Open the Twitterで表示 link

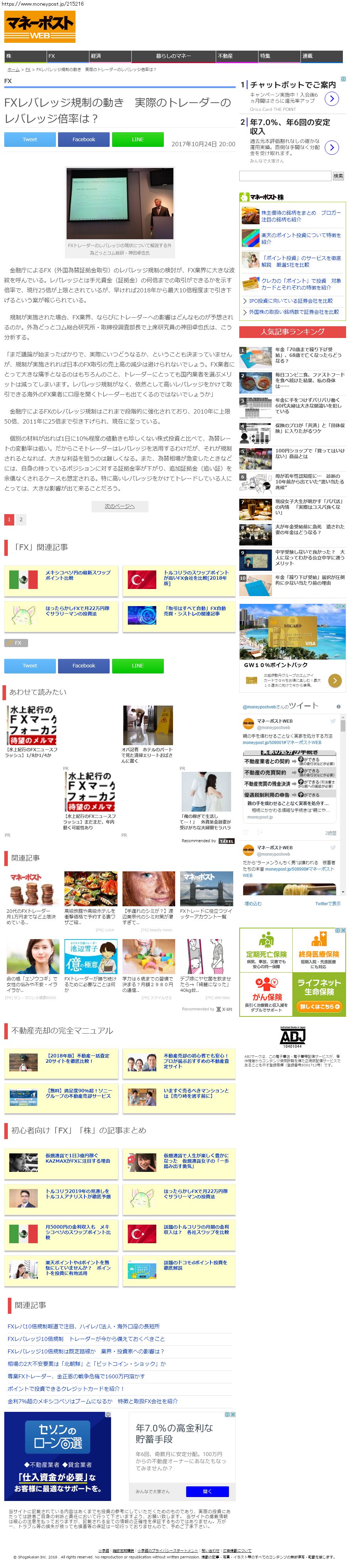point(328,904)
